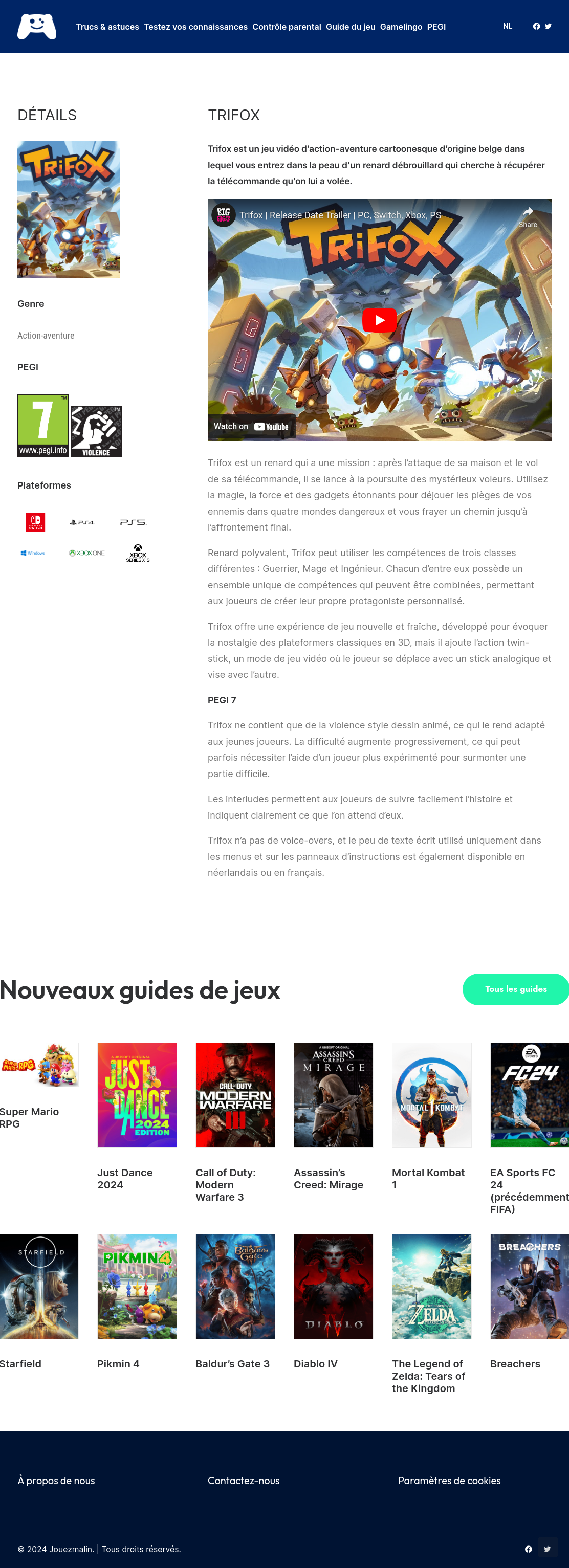The width and height of the screenshot is (569, 1568).
Task: Open Contrôle parental page
Action: pyautogui.click(x=287, y=27)
